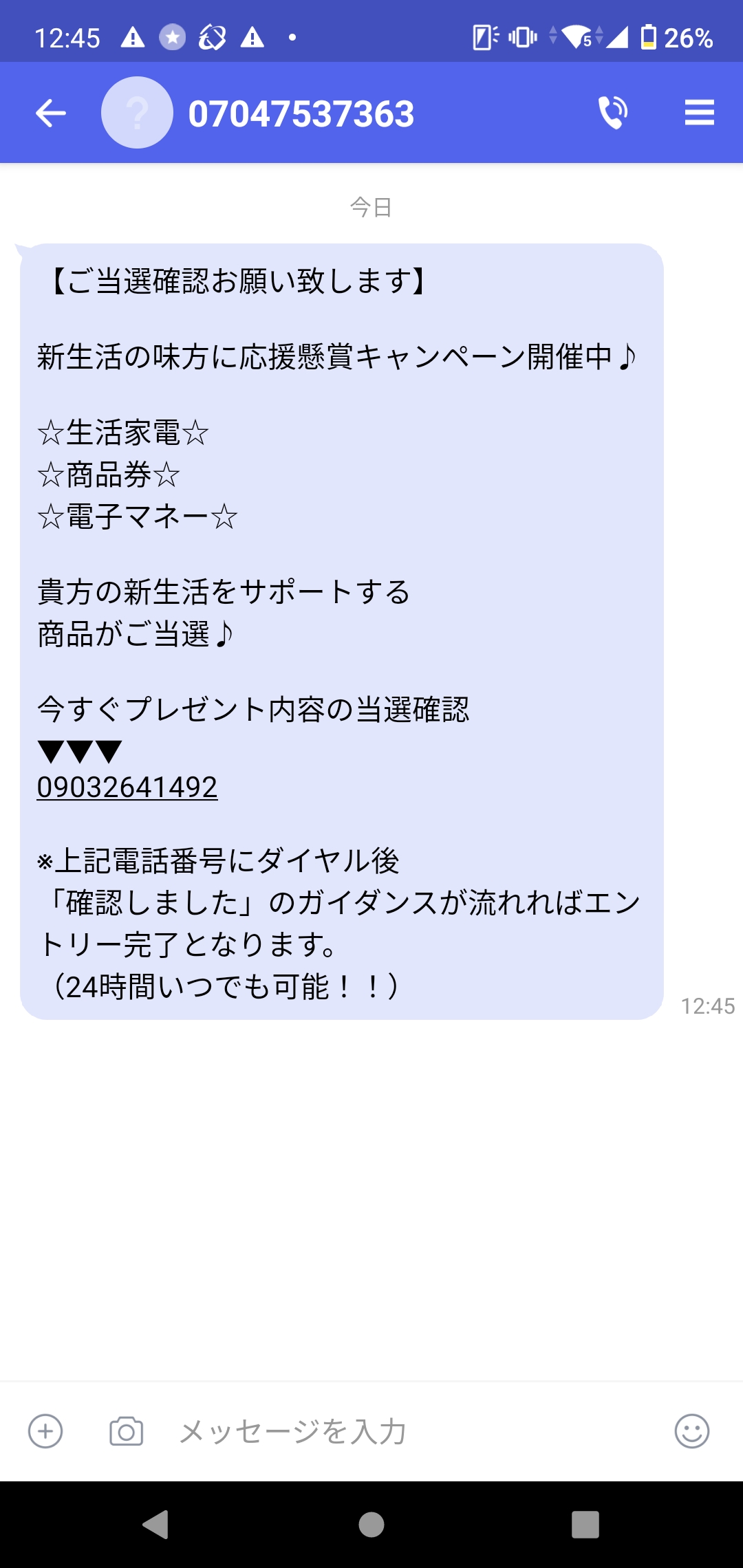This screenshot has width=743, height=1568.
Task: Tap the system home button
Action: [x=371, y=1525]
